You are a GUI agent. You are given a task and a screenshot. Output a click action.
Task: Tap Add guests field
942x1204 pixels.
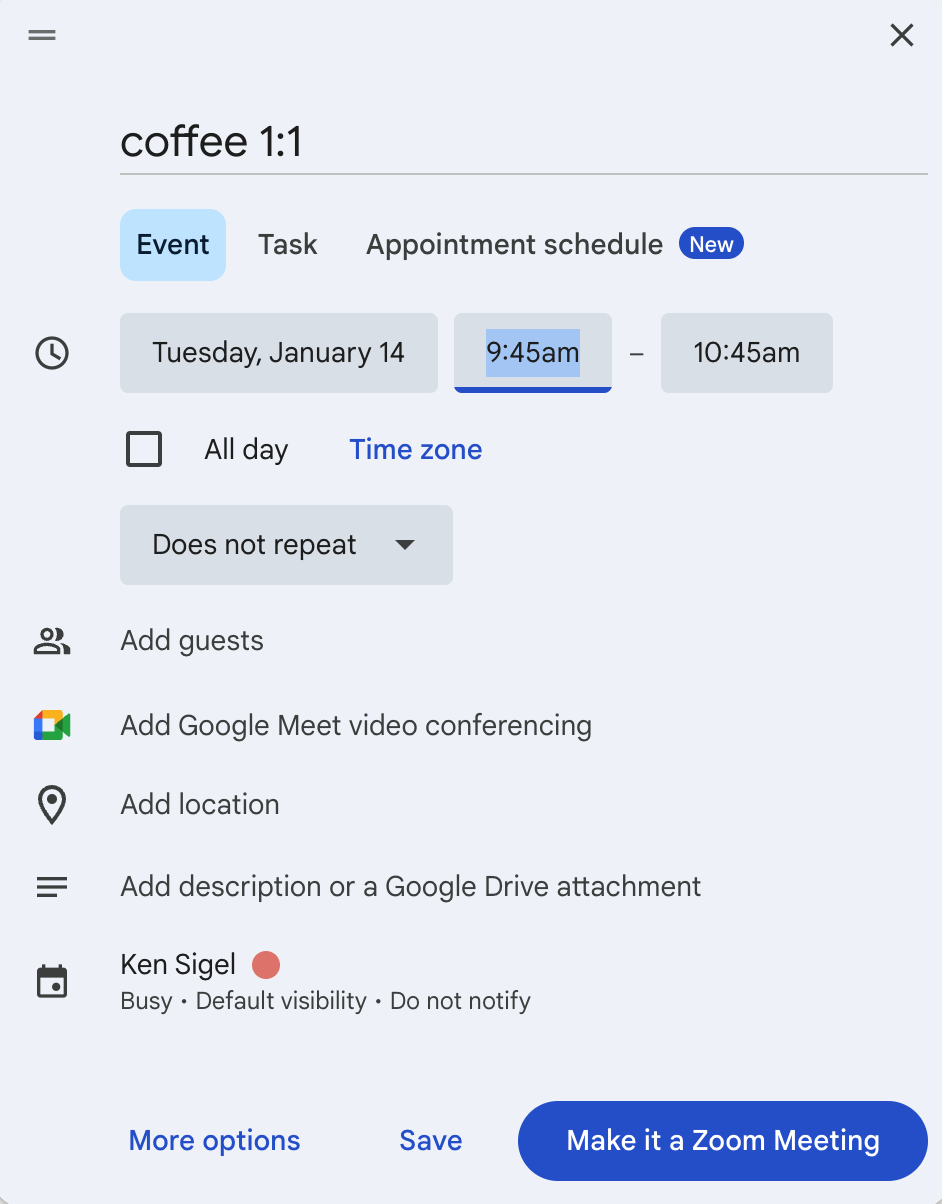192,641
